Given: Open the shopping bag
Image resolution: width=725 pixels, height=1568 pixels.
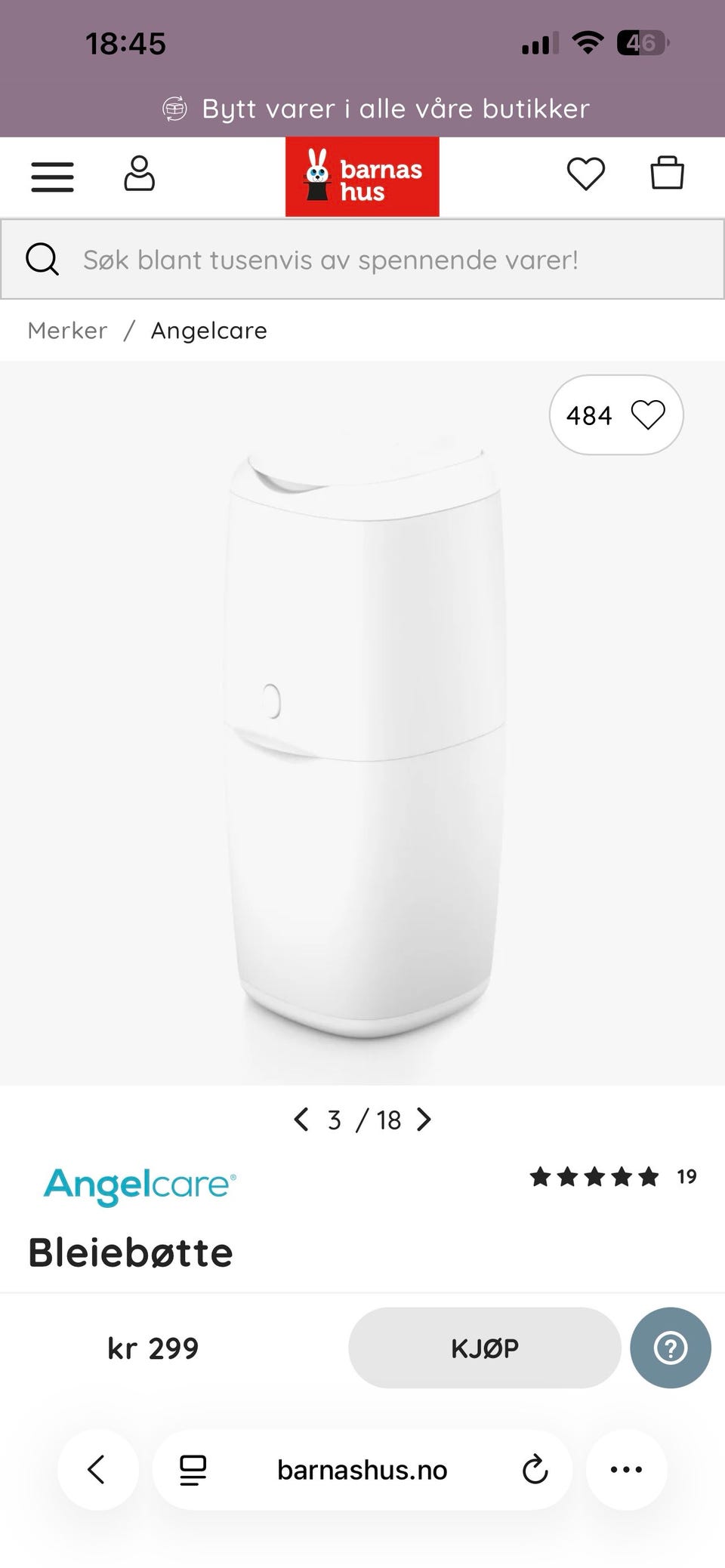Looking at the screenshot, I should (667, 173).
